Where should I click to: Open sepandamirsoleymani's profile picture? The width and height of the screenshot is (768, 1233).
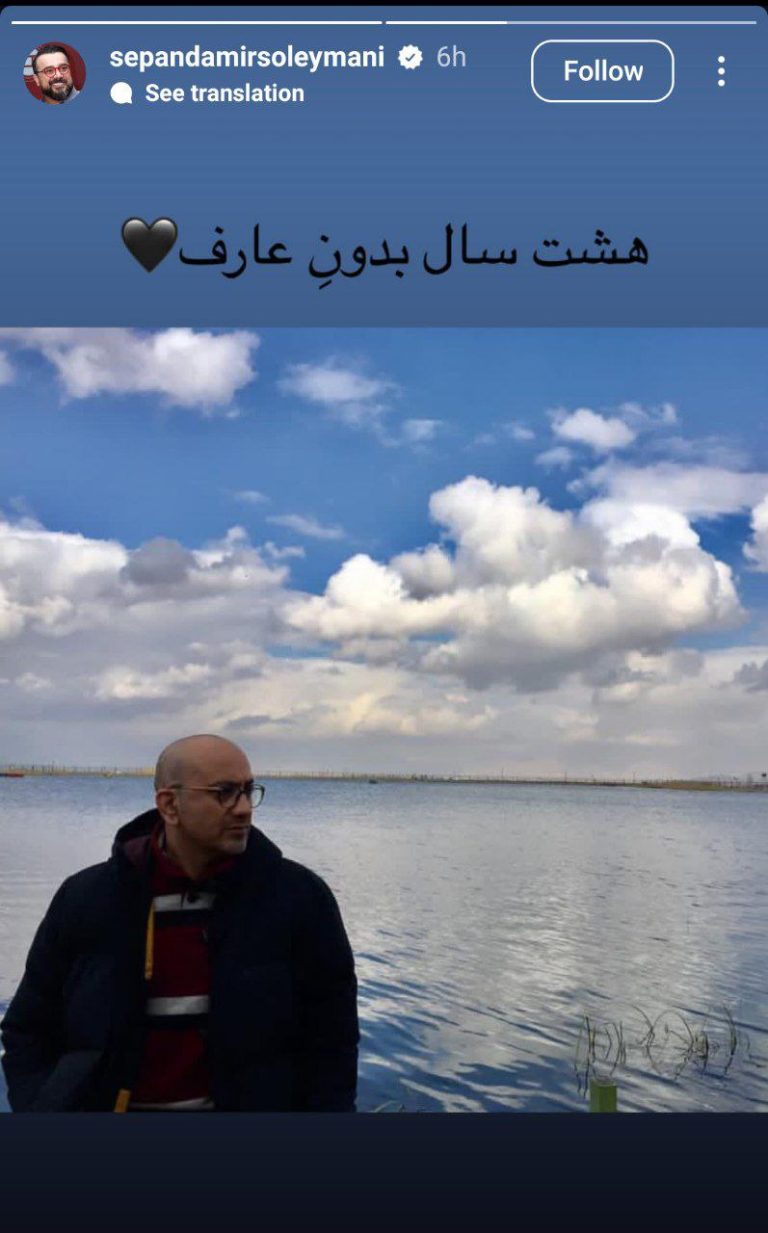pos(54,72)
